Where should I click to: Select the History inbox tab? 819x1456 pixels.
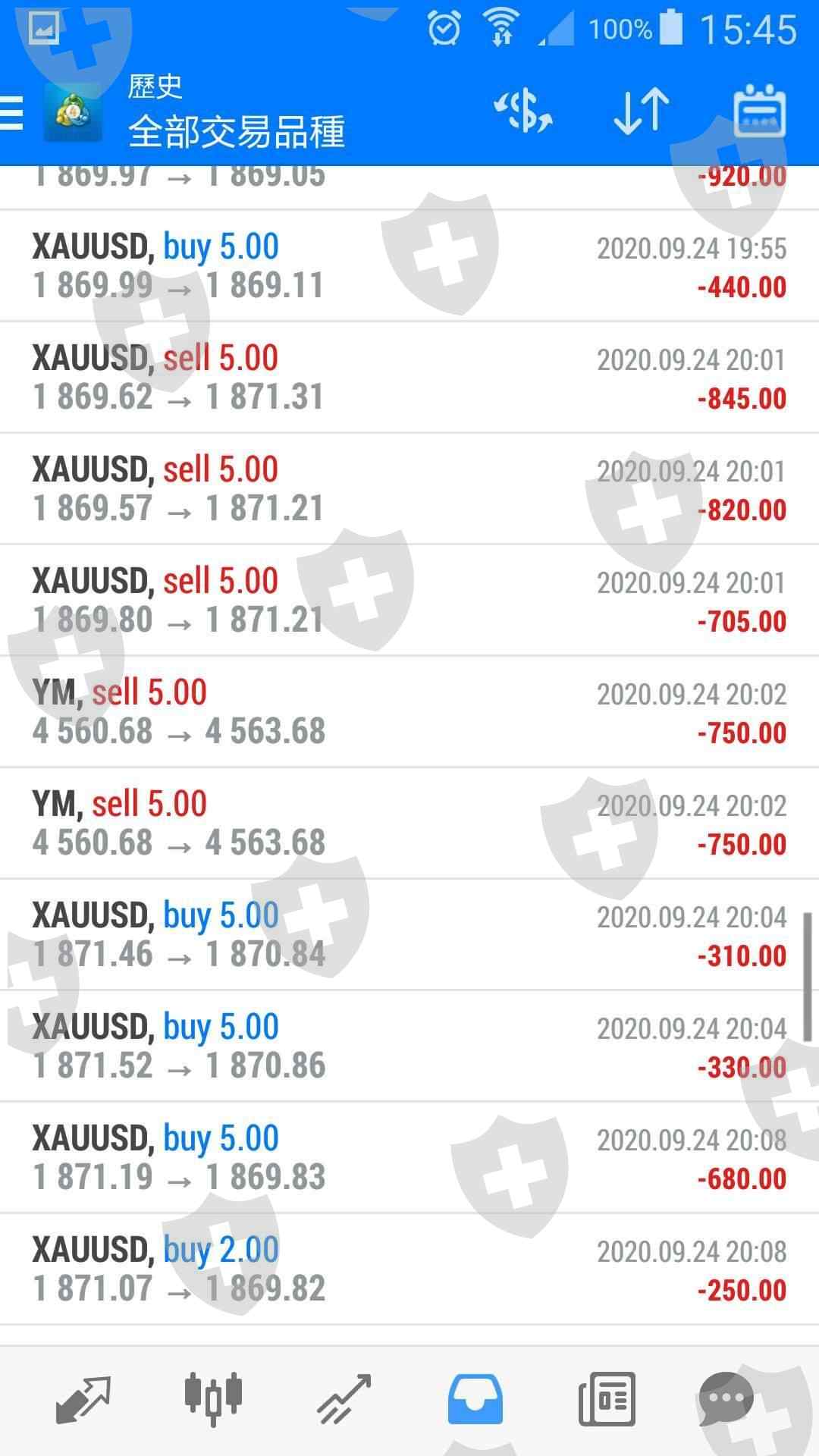pos(475,1399)
